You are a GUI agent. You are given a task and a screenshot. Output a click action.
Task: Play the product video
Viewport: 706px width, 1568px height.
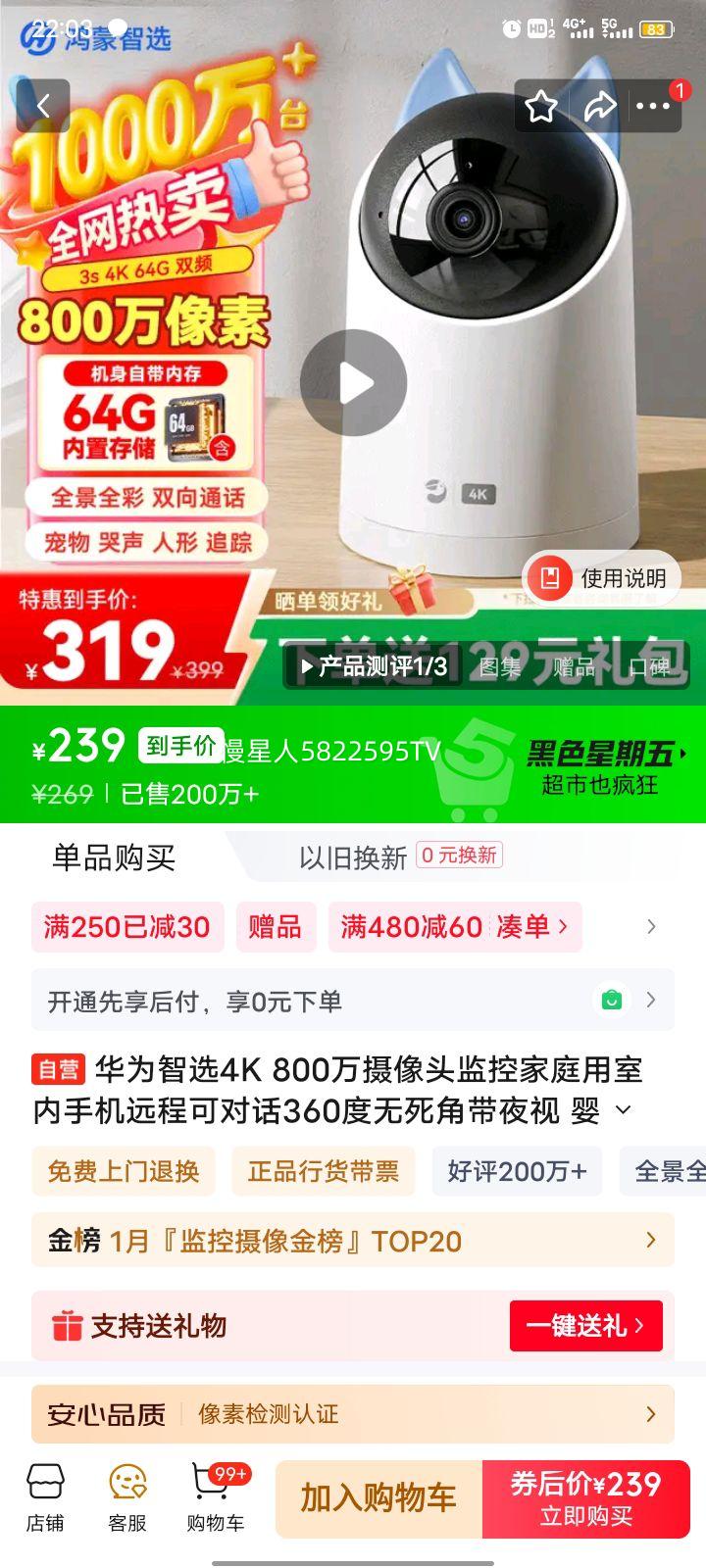click(353, 383)
